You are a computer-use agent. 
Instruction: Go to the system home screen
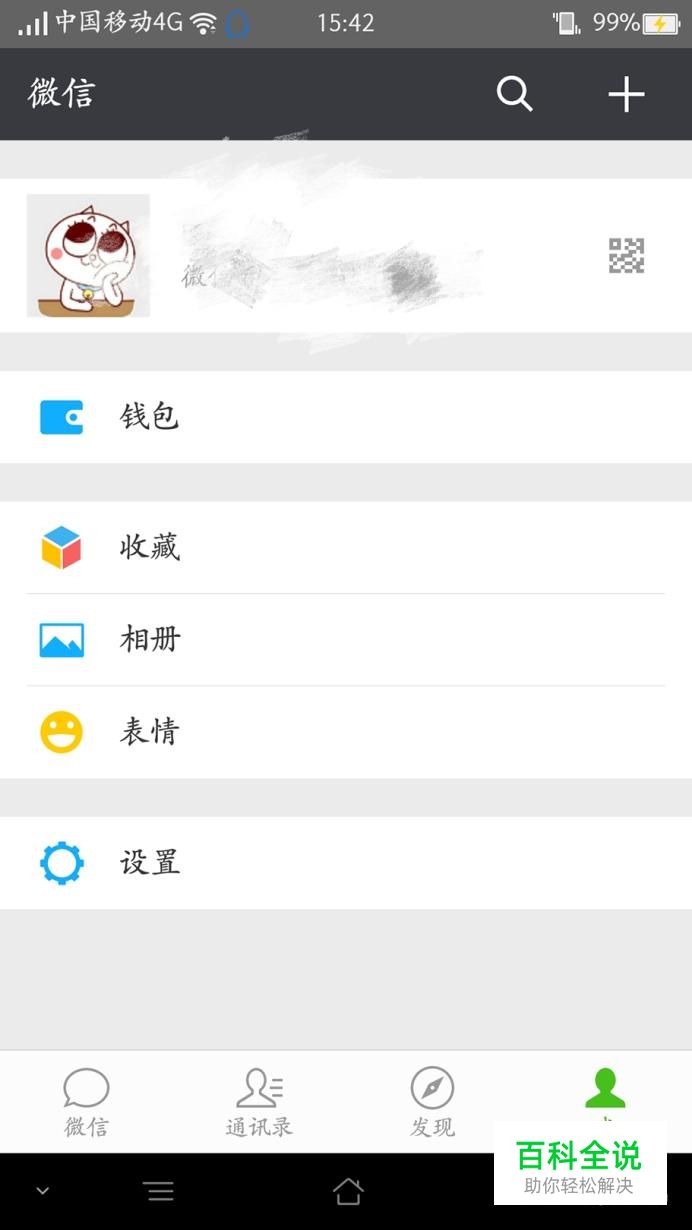(347, 1191)
